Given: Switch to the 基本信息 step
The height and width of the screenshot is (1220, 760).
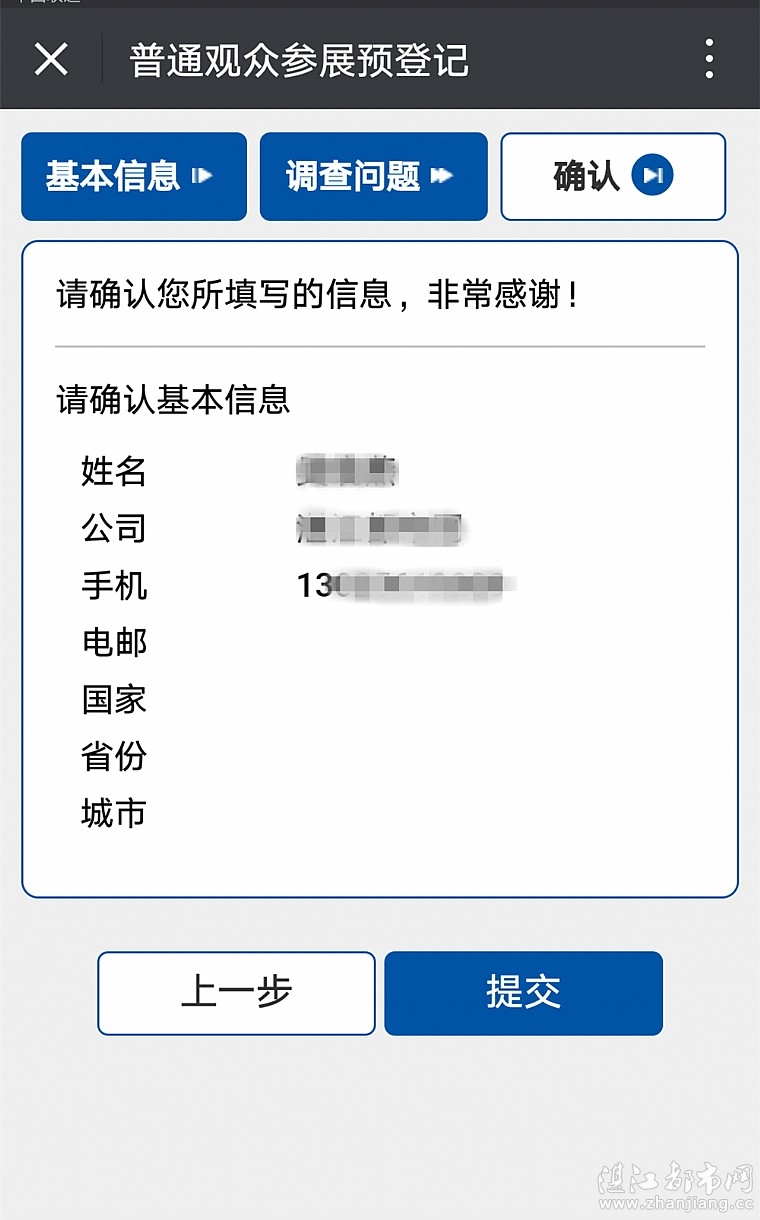Looking at the screenshot, I should click(x=133, y=177).
